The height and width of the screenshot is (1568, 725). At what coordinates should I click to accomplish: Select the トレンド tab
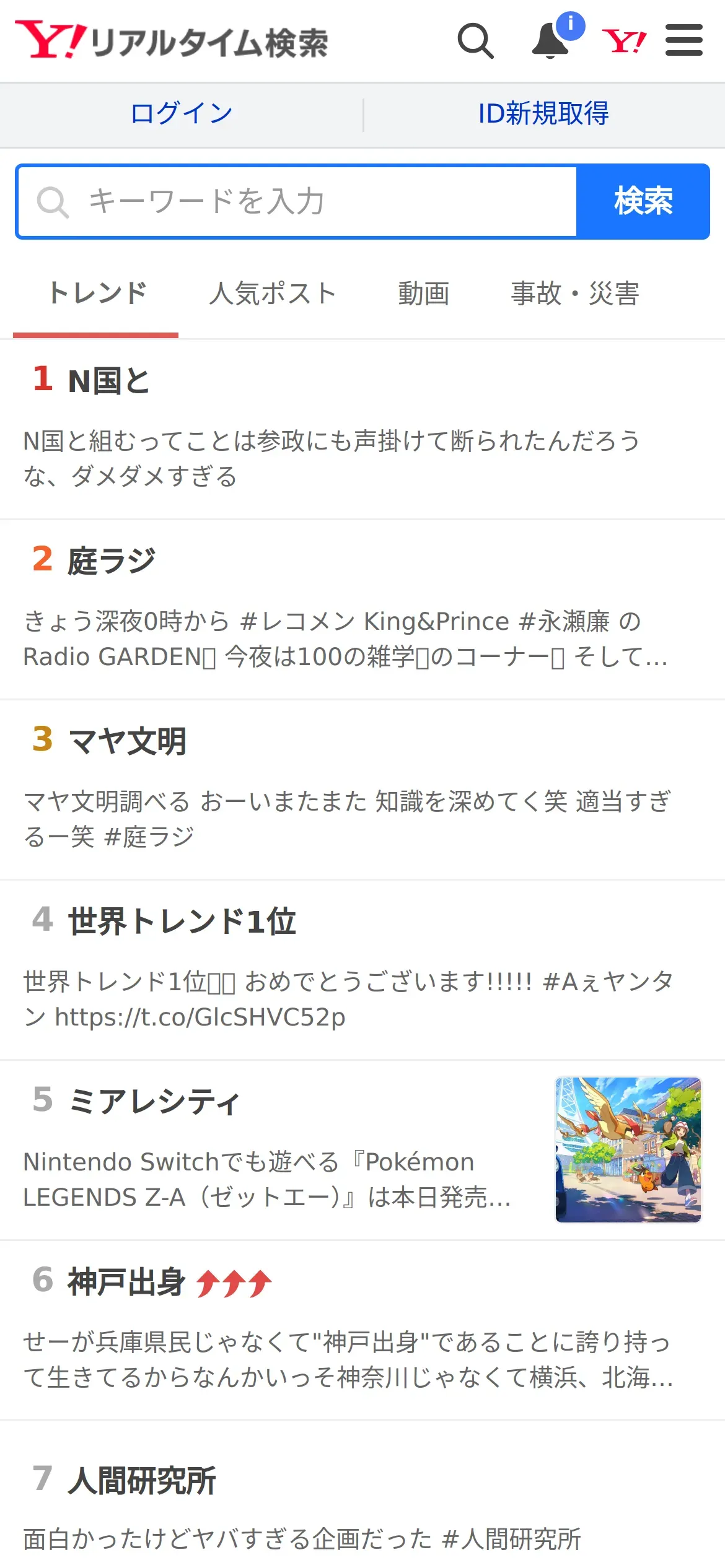(x=97, y=294)
